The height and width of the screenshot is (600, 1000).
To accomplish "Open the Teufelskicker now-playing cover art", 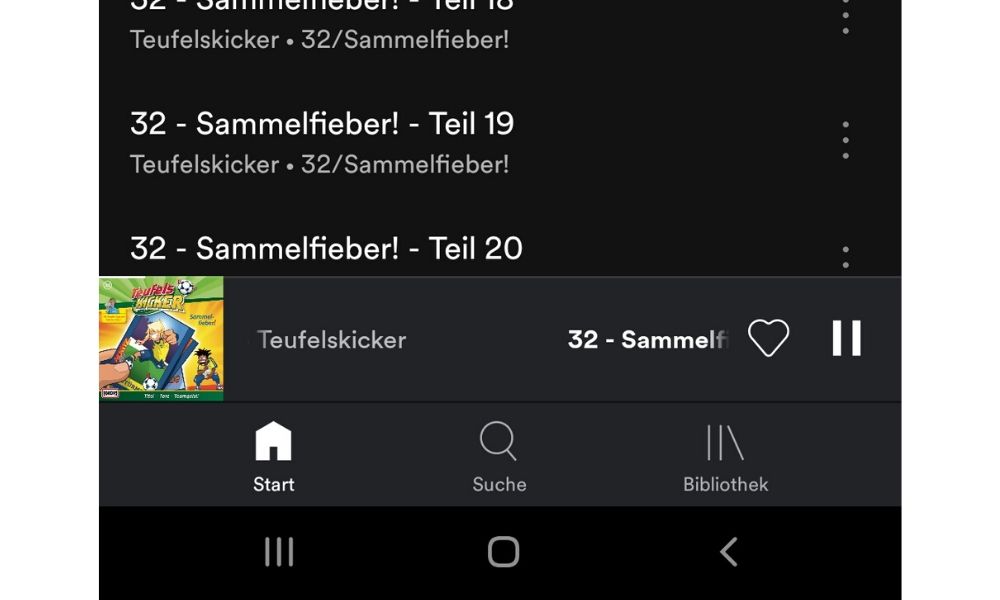I will pyautogui.click(x=161, y=339).
